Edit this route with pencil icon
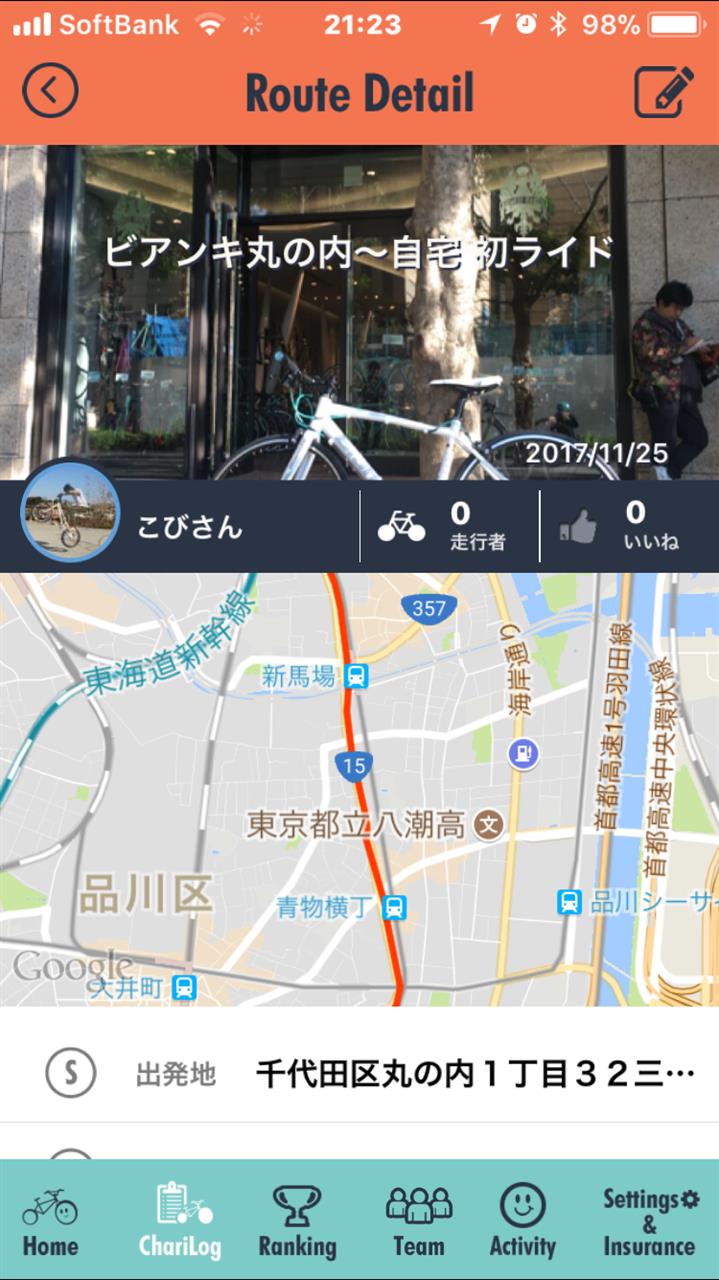Image resolution: width=719 pixels, height=1280 pixels. (664, 92)
